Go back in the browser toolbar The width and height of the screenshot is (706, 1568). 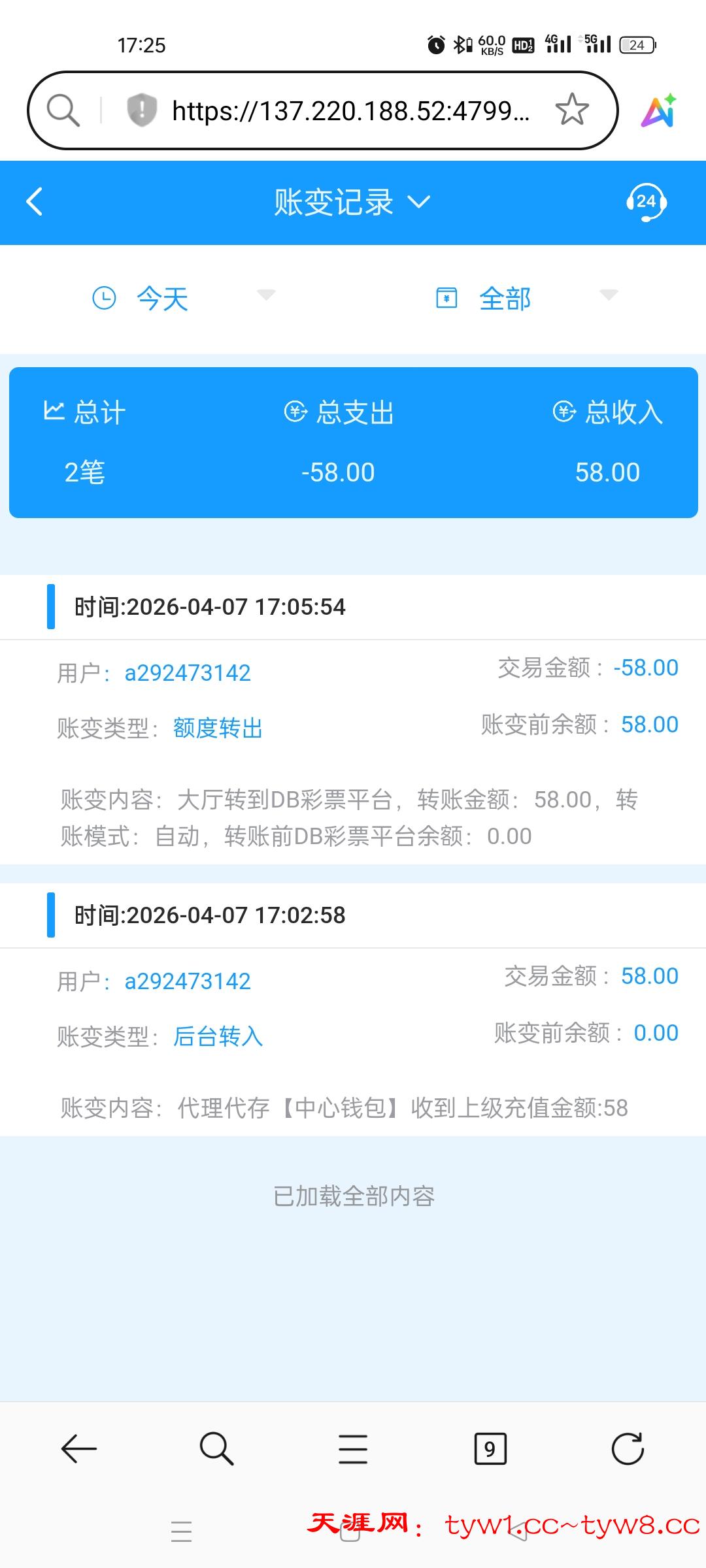[78, 1448]
